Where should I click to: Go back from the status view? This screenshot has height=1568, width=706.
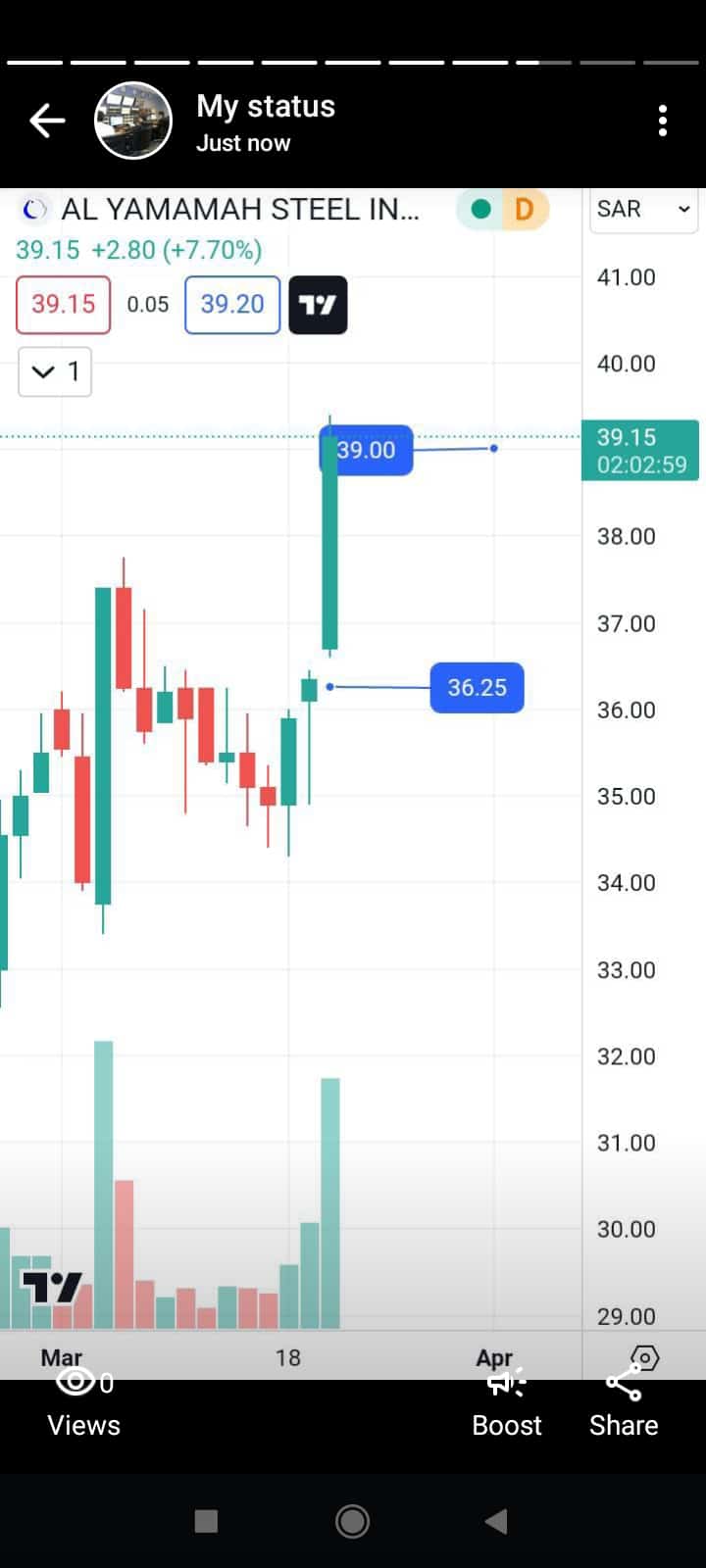click(47, 121)
